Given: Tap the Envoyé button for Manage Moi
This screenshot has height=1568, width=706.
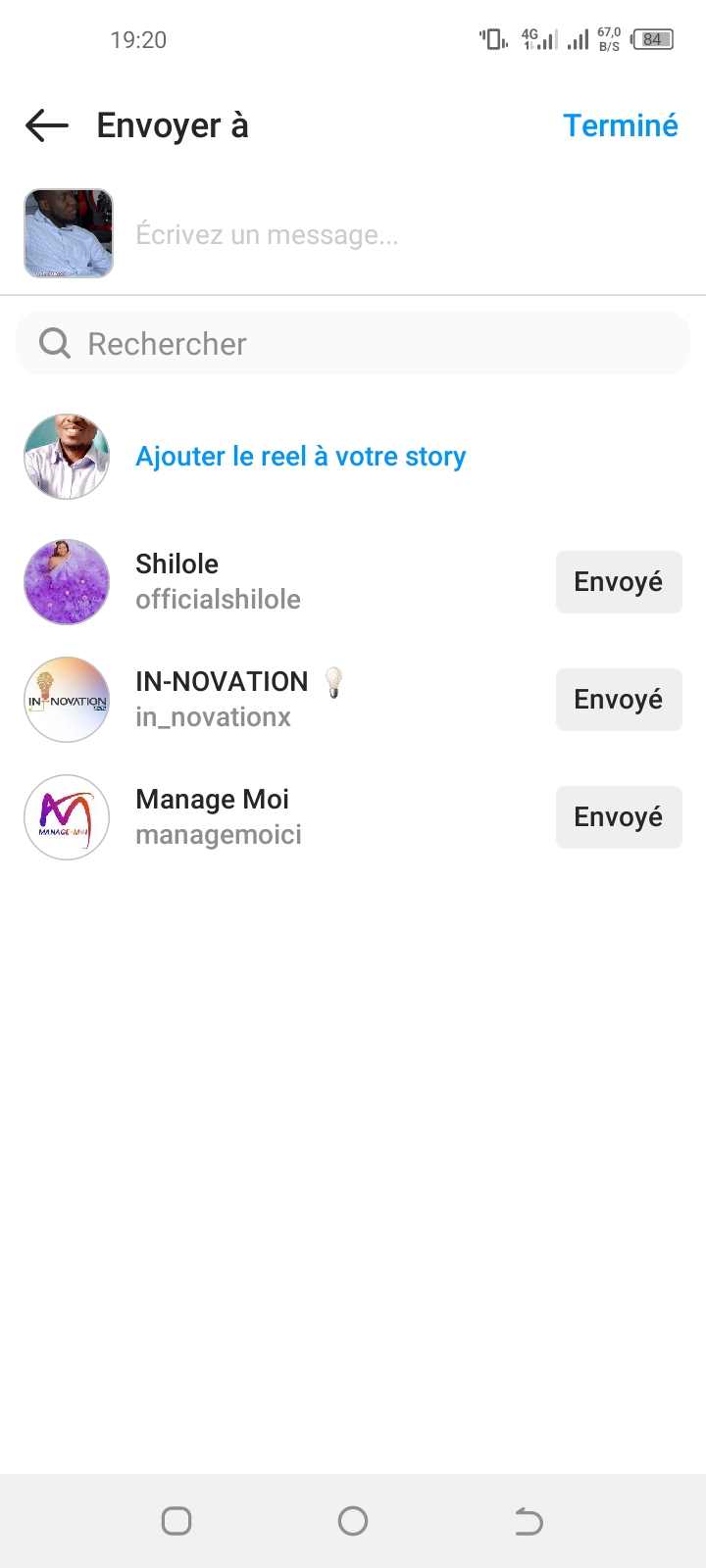Looking at the screenshot, I should [618, 817].
